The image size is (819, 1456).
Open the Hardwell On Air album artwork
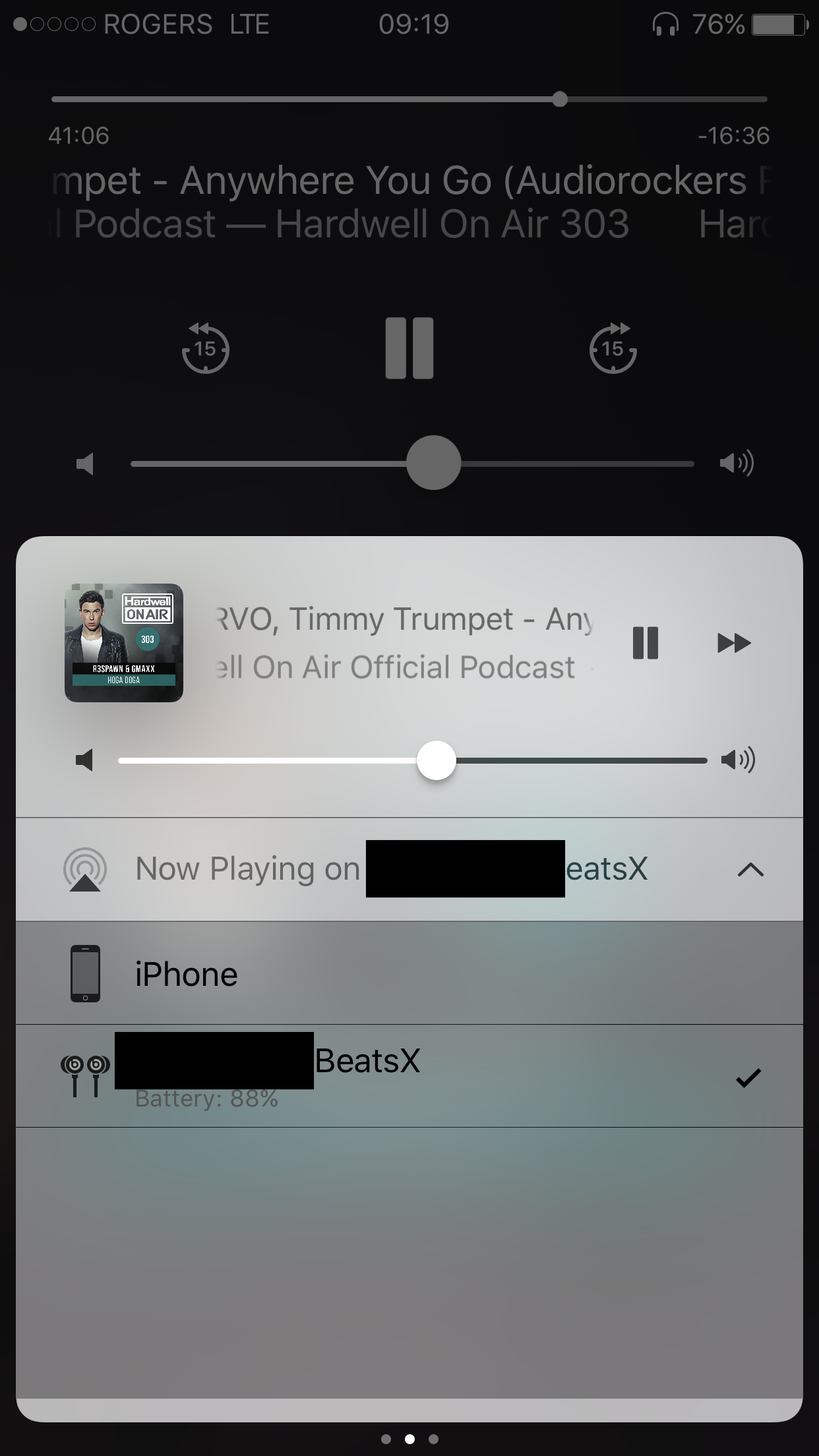[124, 642]
